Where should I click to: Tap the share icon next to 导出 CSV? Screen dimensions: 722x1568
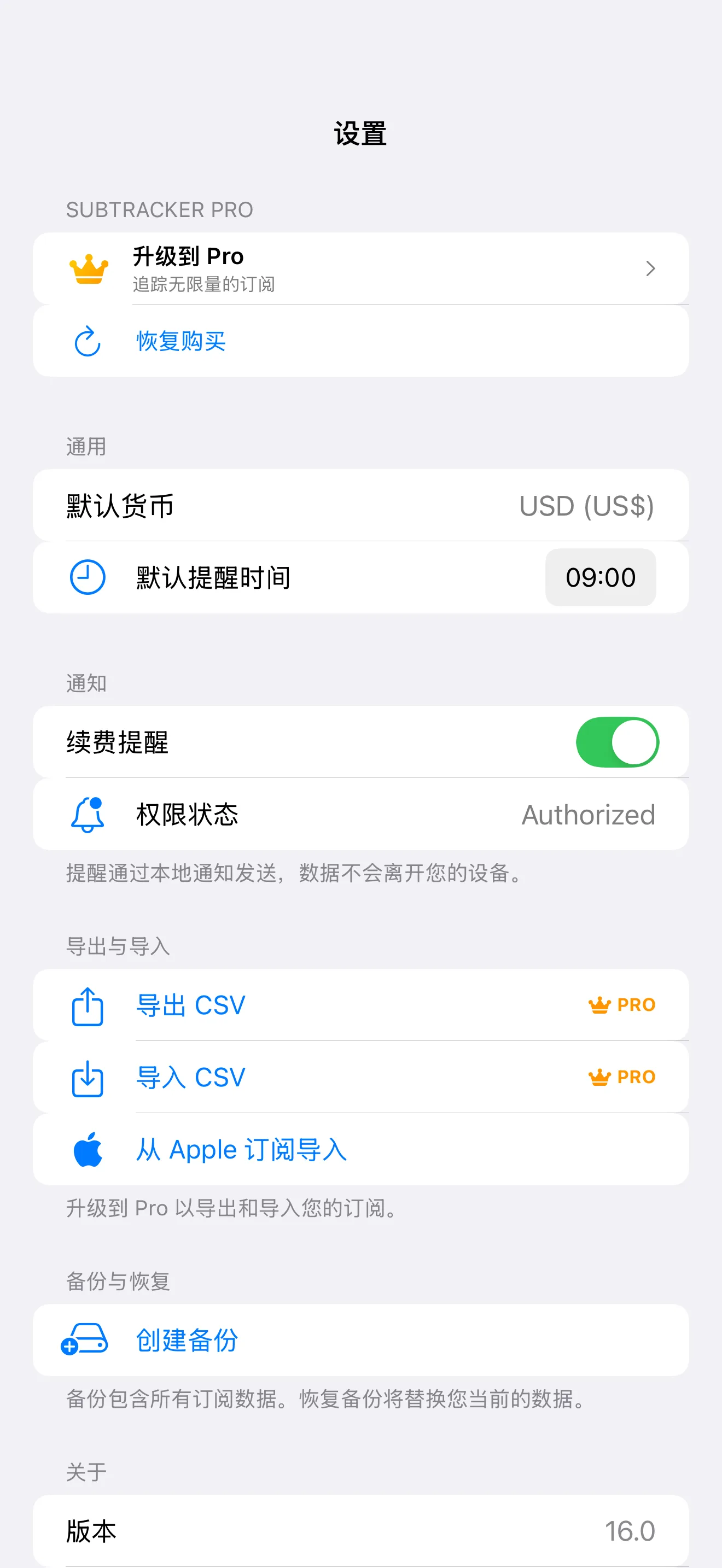[x=87, y=1005]
